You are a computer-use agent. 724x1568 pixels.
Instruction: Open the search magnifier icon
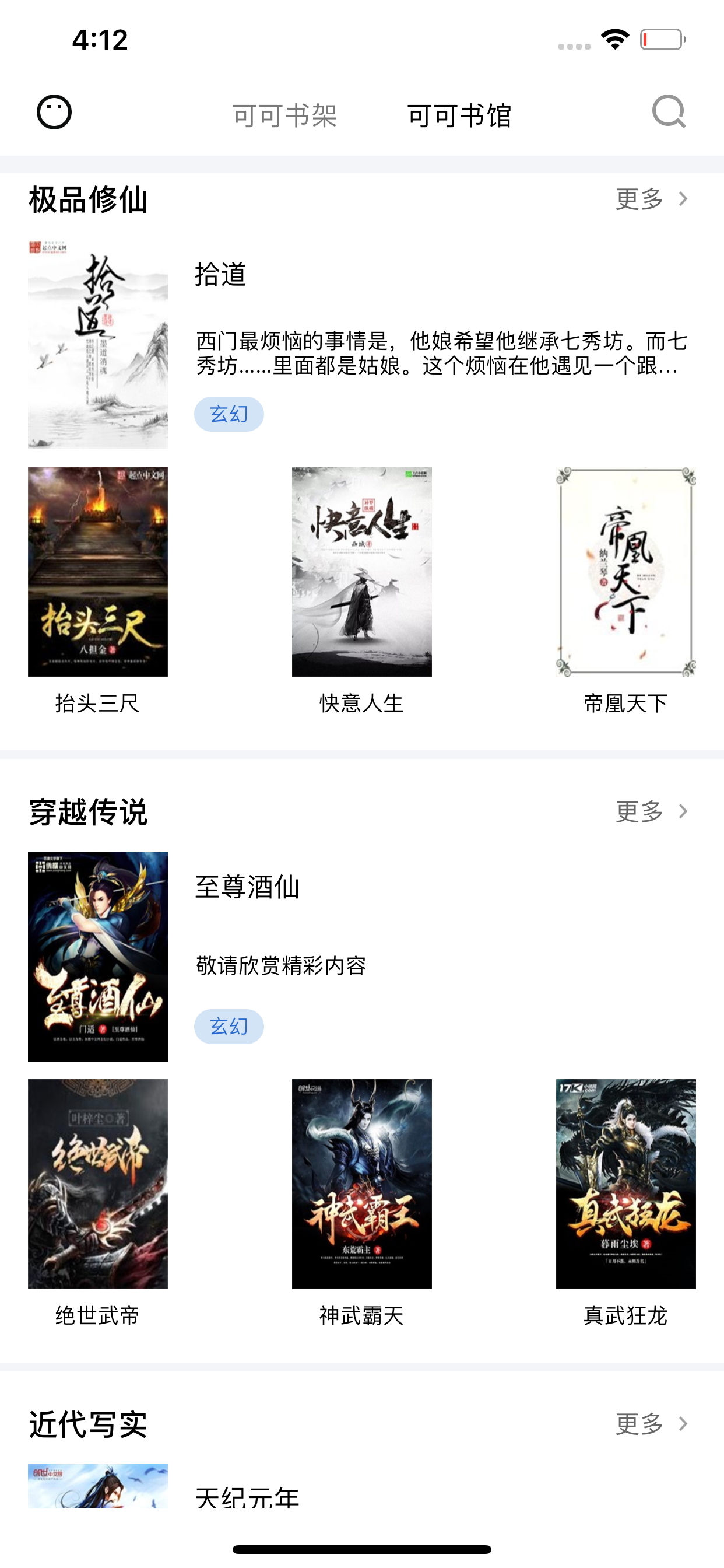669,112
